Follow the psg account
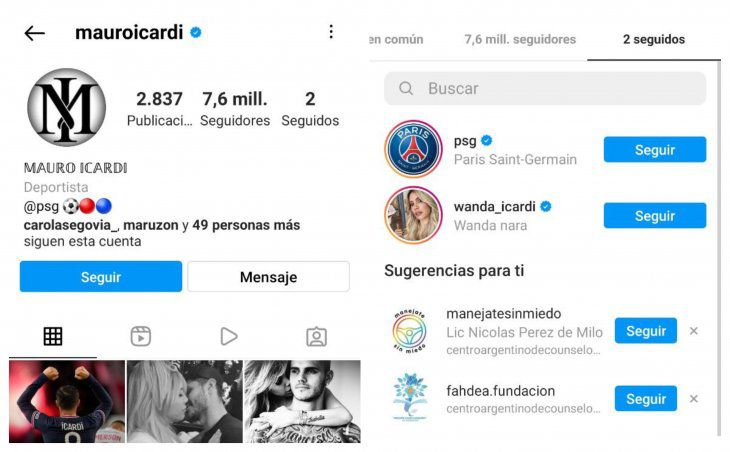Screen dimensions: 730x452 click(x=654, y=150)
